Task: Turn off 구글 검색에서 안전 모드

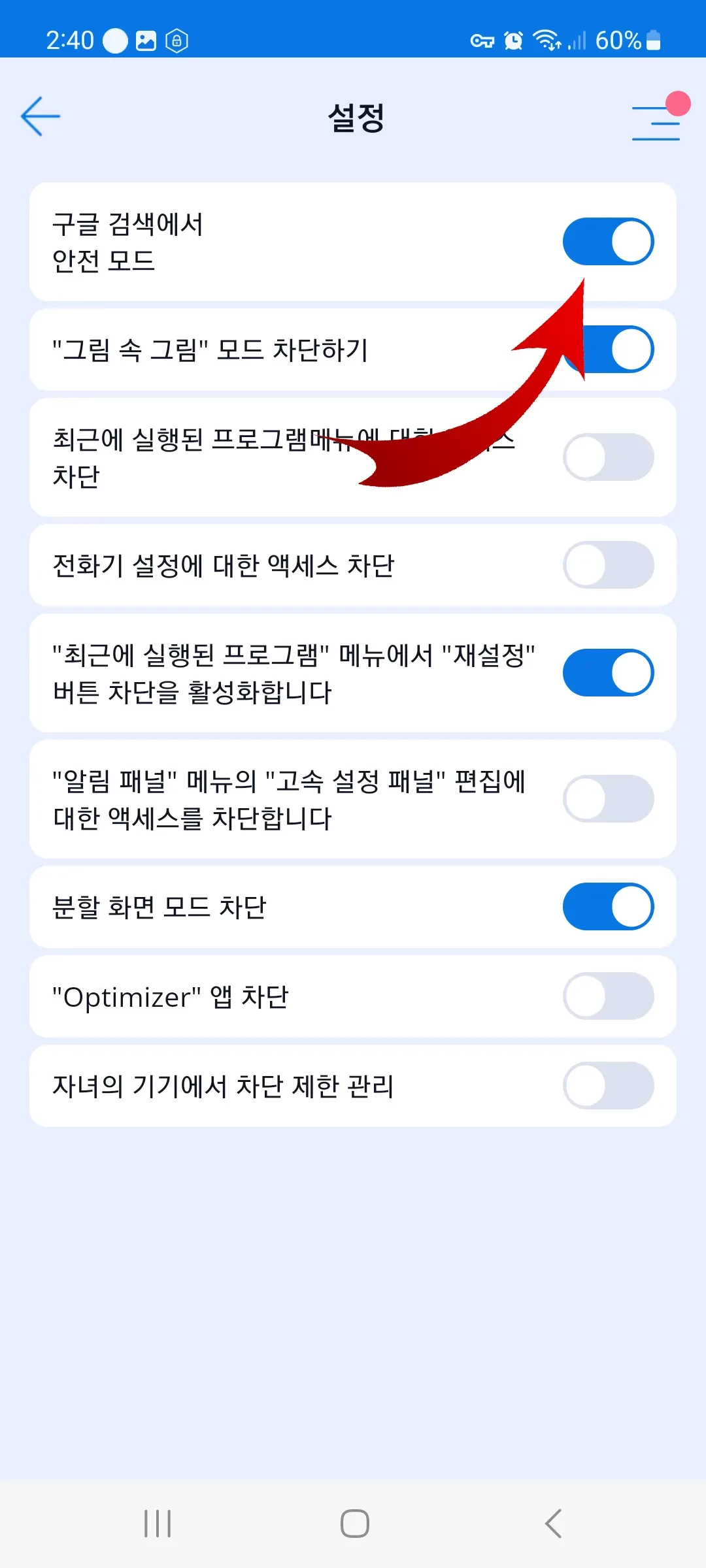Action: pyautogui.click(x=608, y=242)
